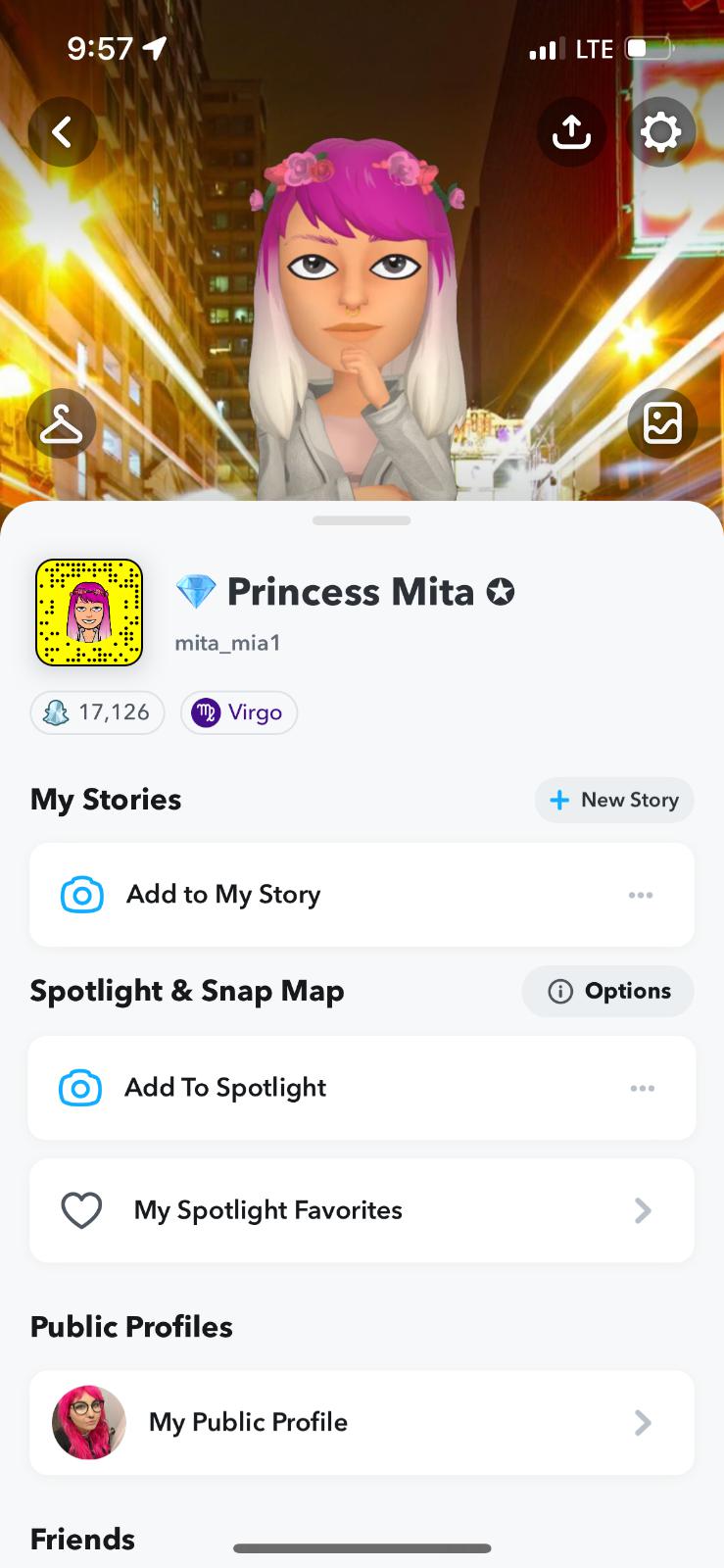Open settings gear icon

click(660, 131)
